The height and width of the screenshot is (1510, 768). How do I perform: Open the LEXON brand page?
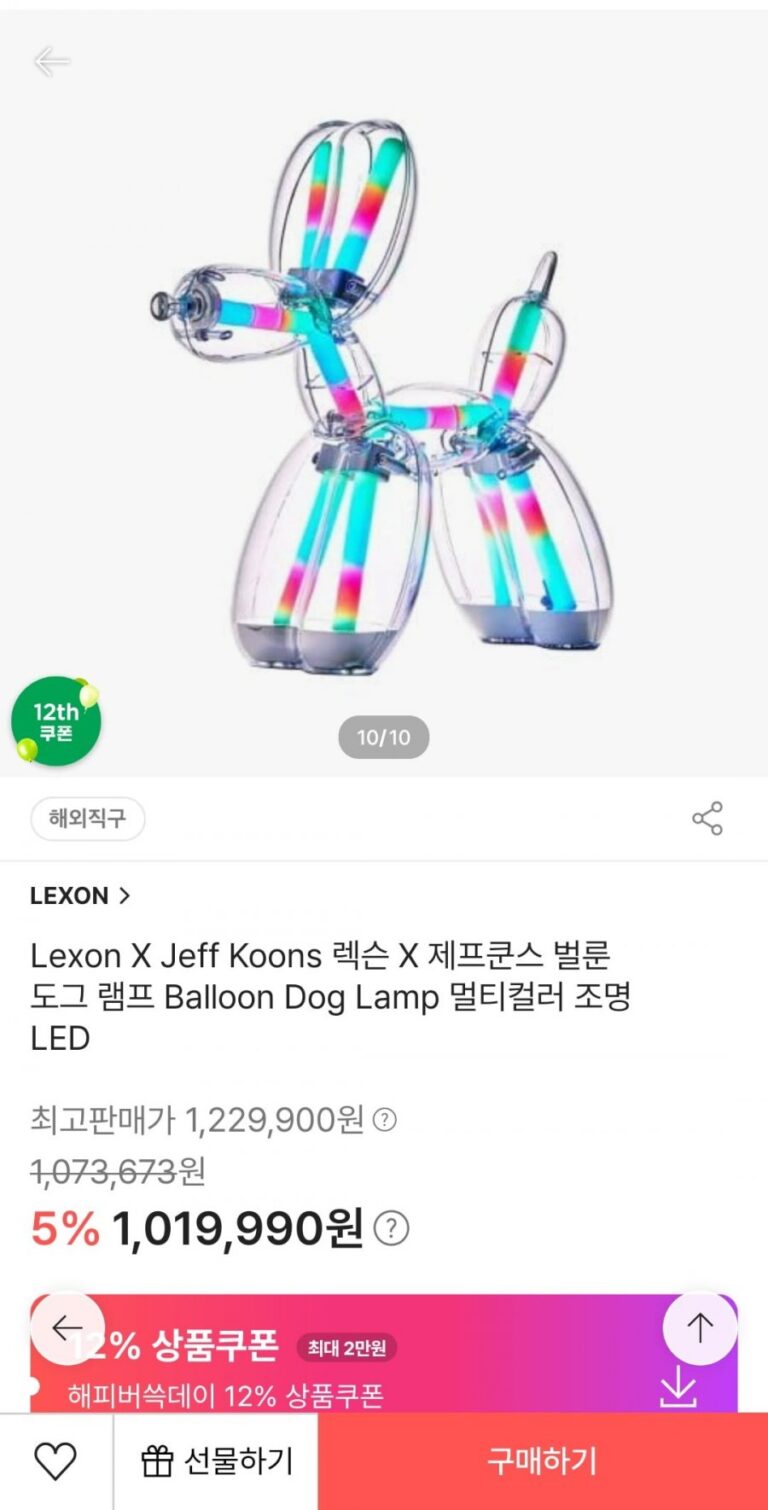coord(80,896)
